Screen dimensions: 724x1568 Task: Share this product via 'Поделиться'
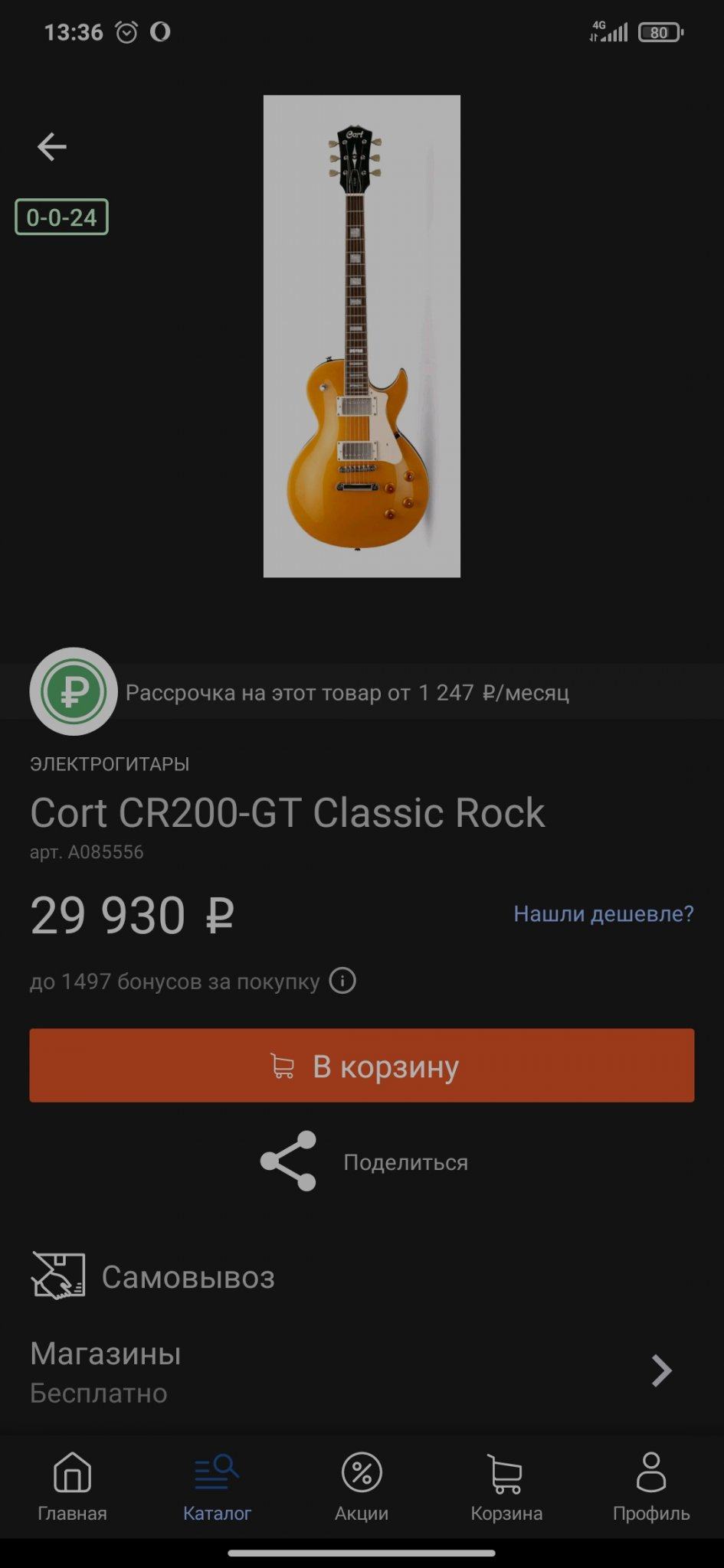click(365, 1161)
